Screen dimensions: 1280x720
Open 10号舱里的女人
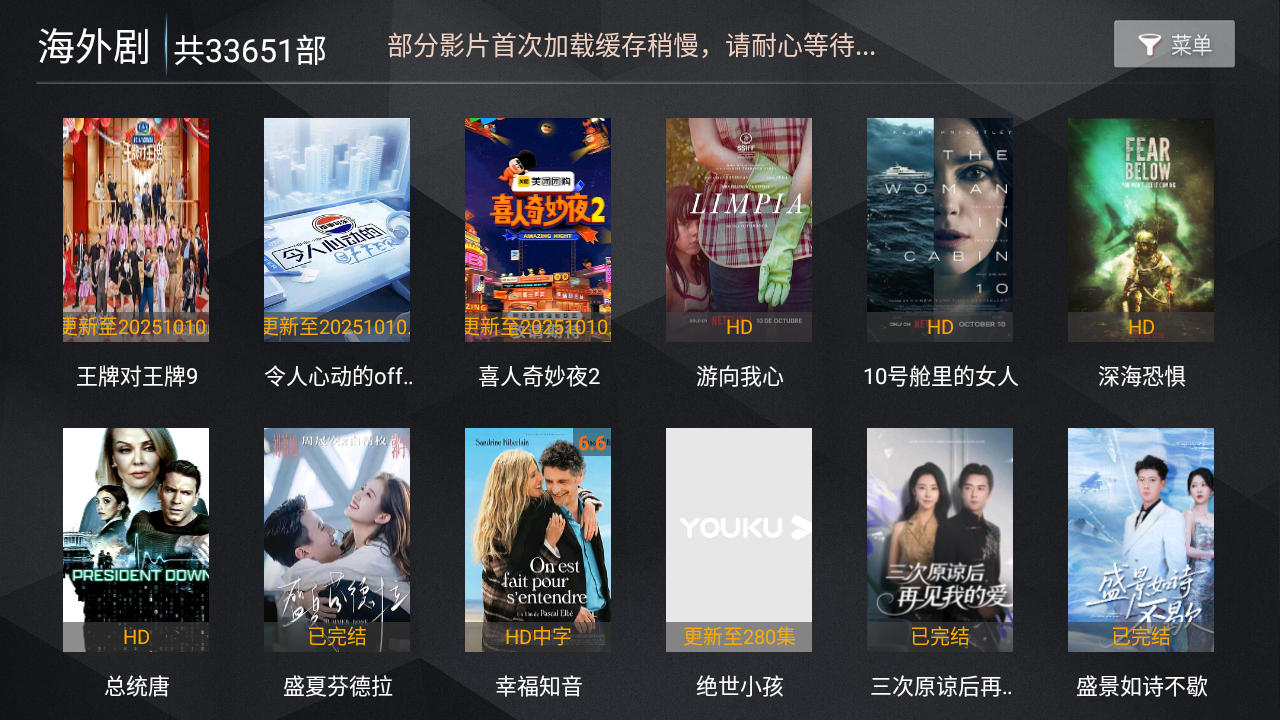tap(940, 230)
